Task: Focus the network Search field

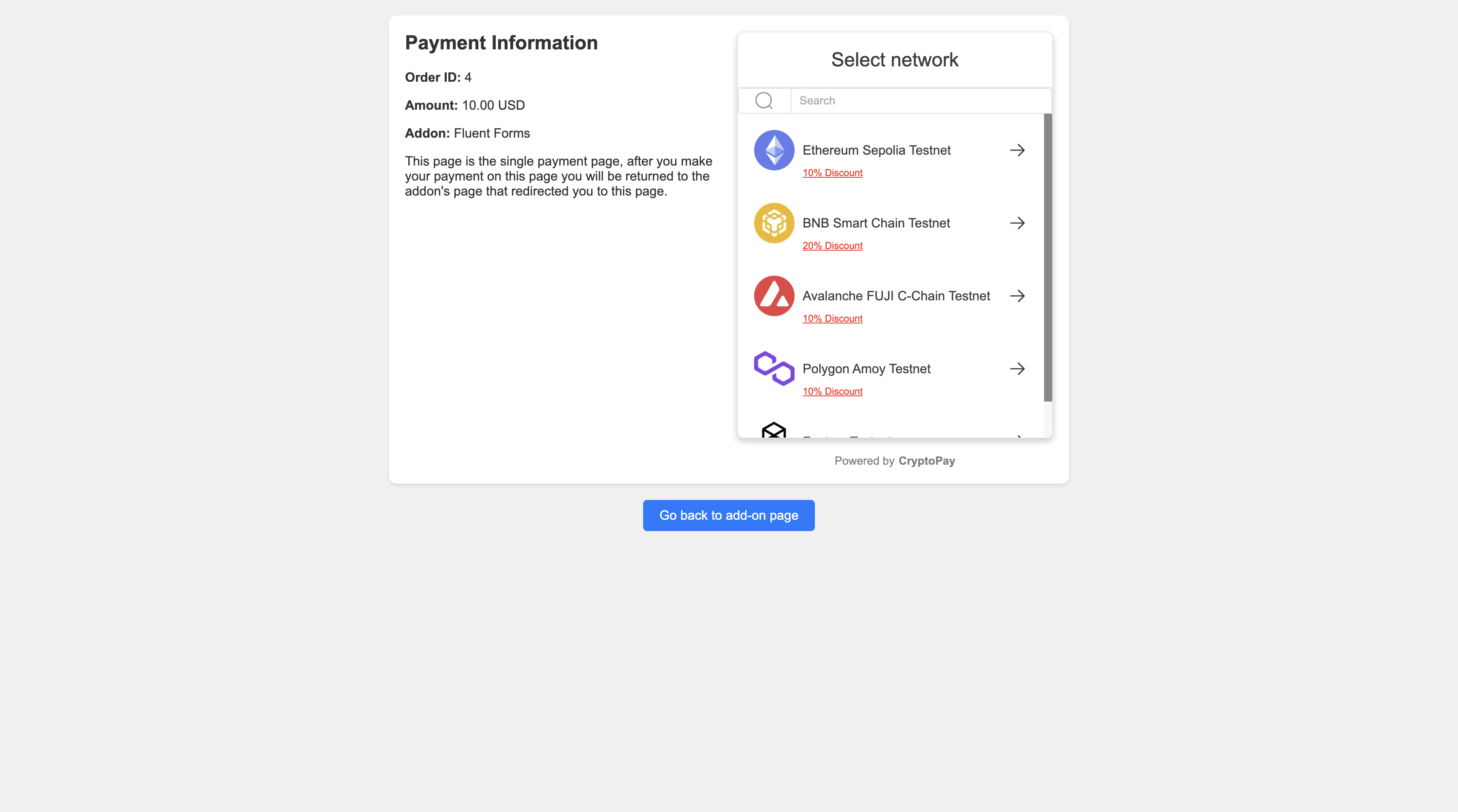Action: click(x=920, y=101)
